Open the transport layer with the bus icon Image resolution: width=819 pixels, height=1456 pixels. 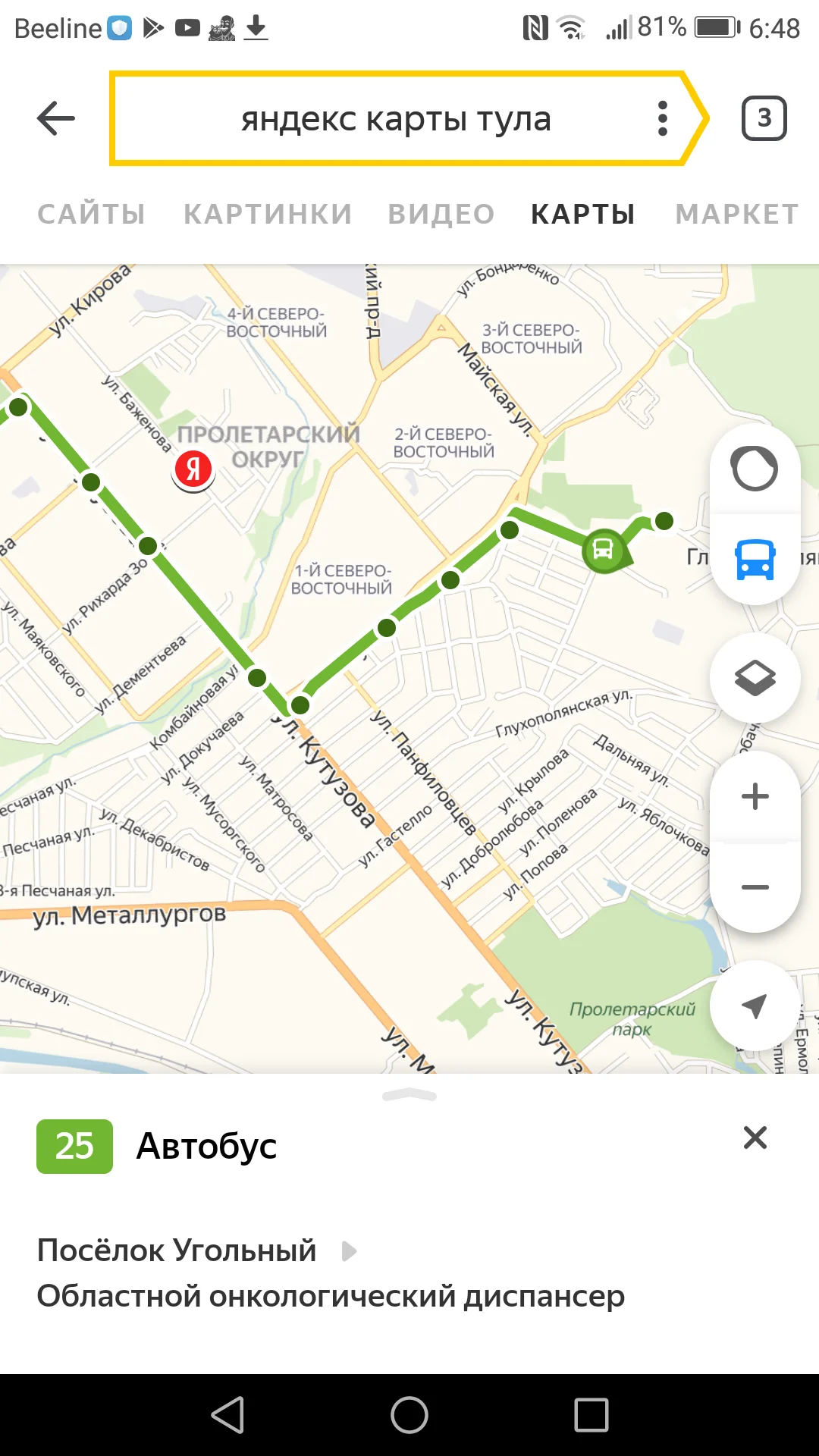755,557
